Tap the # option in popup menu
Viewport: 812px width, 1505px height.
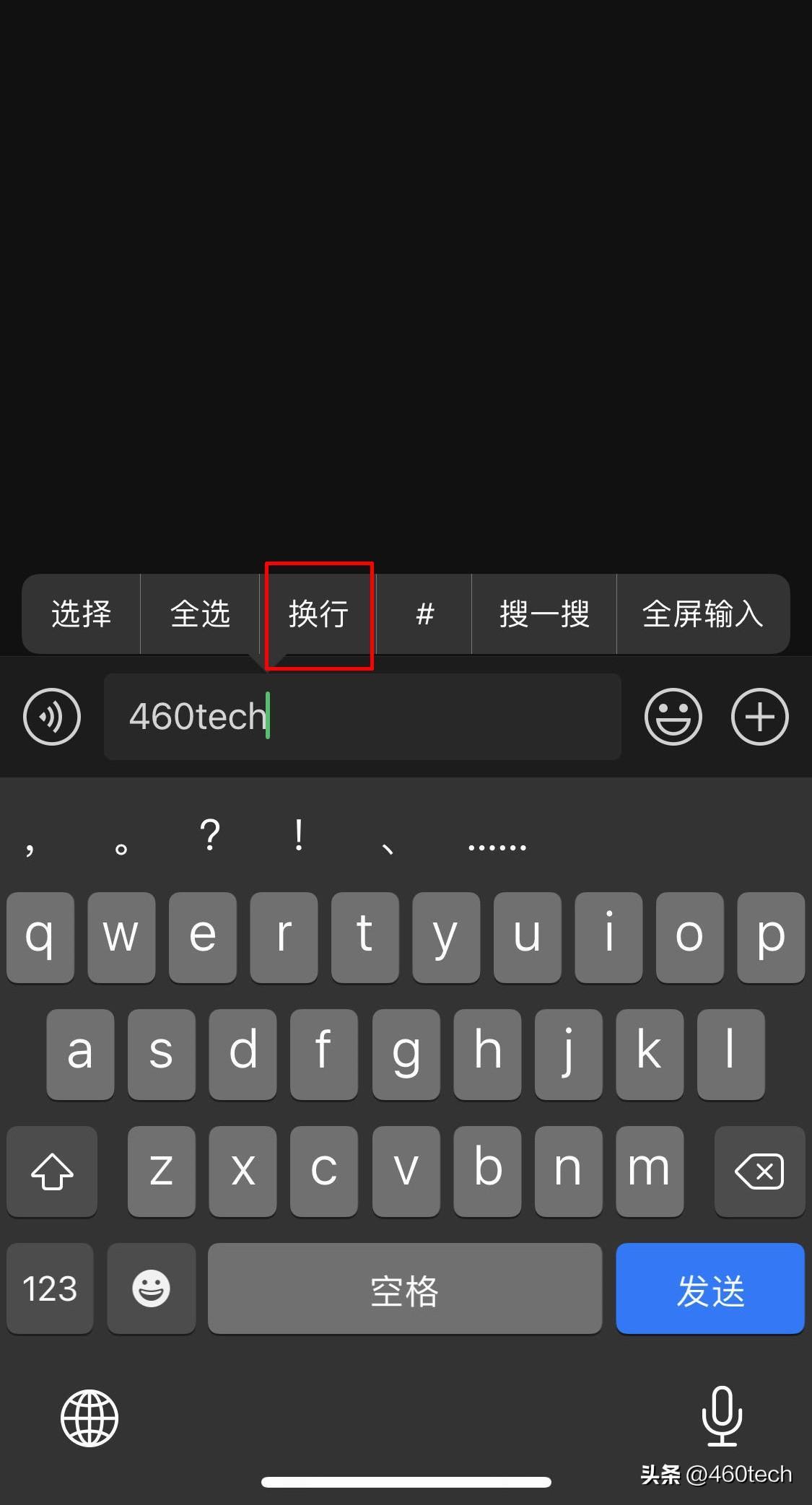(x=424, y=614)
